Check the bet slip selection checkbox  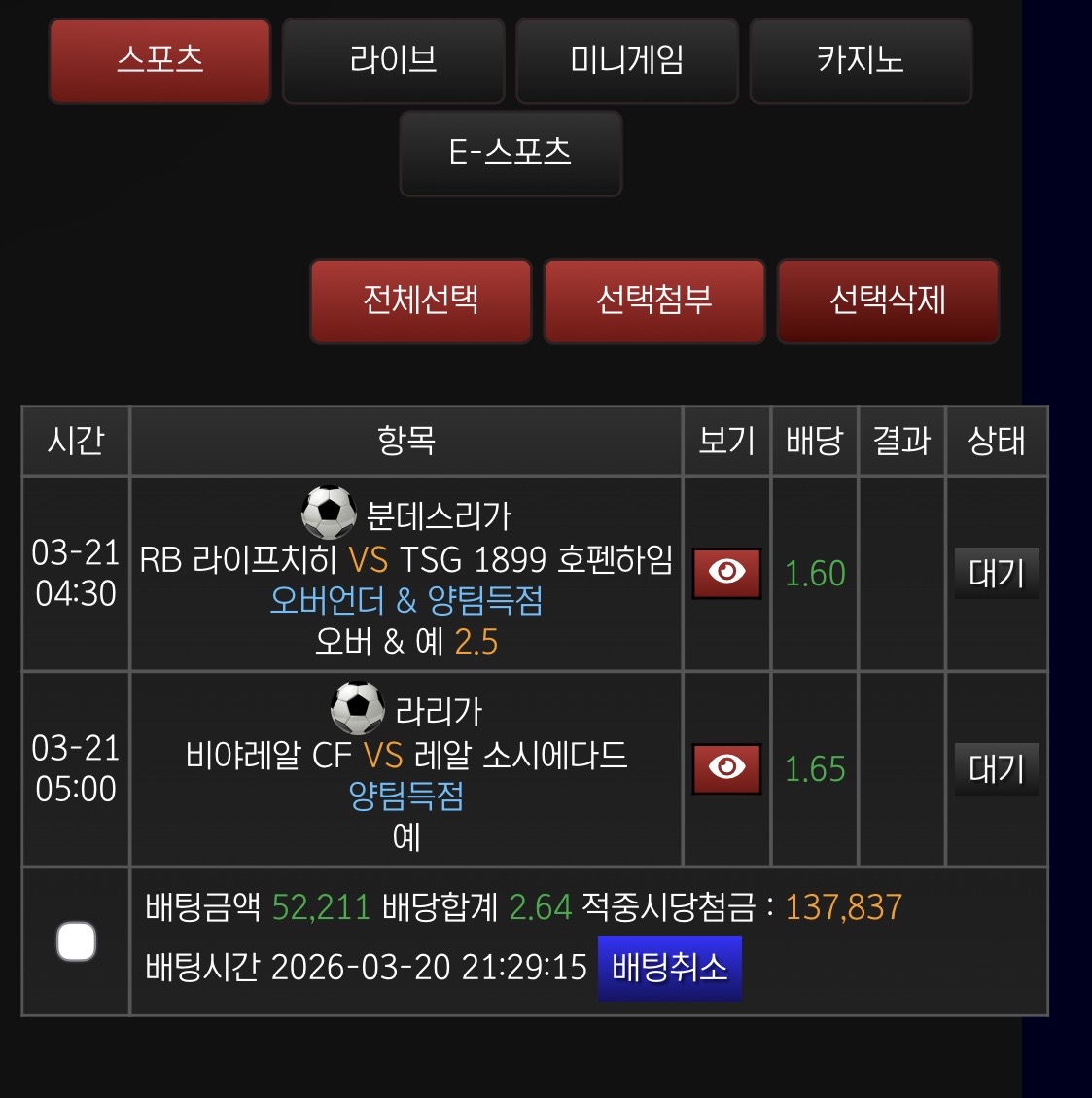coord(76,941)
